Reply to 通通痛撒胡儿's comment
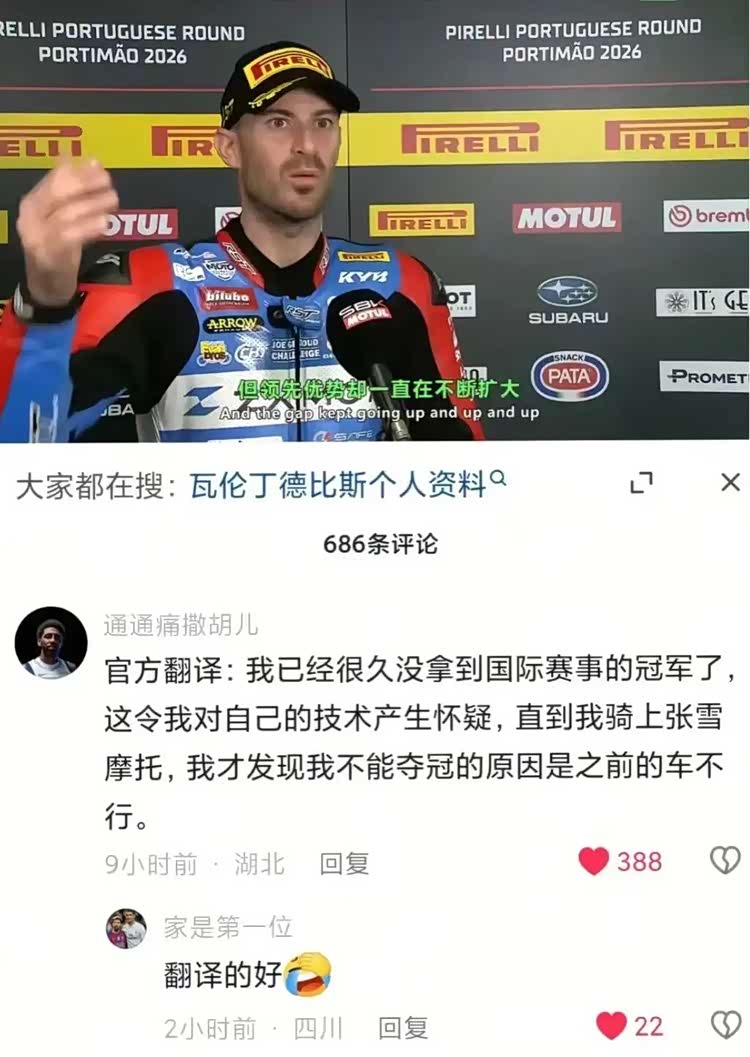The height and width of the screenshot is (1057, 750). [344, 864]
